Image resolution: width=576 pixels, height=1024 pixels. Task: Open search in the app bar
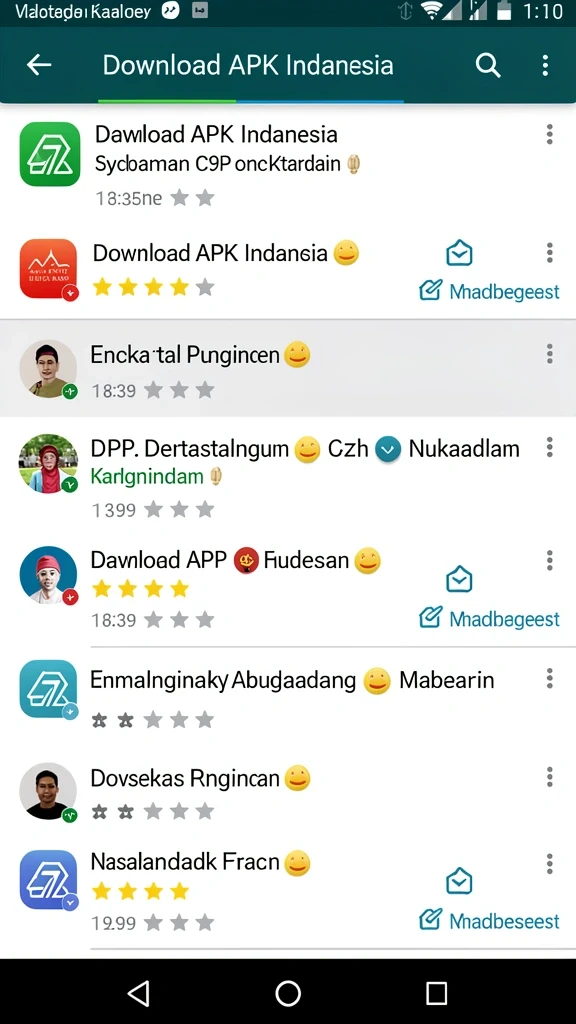487,65
